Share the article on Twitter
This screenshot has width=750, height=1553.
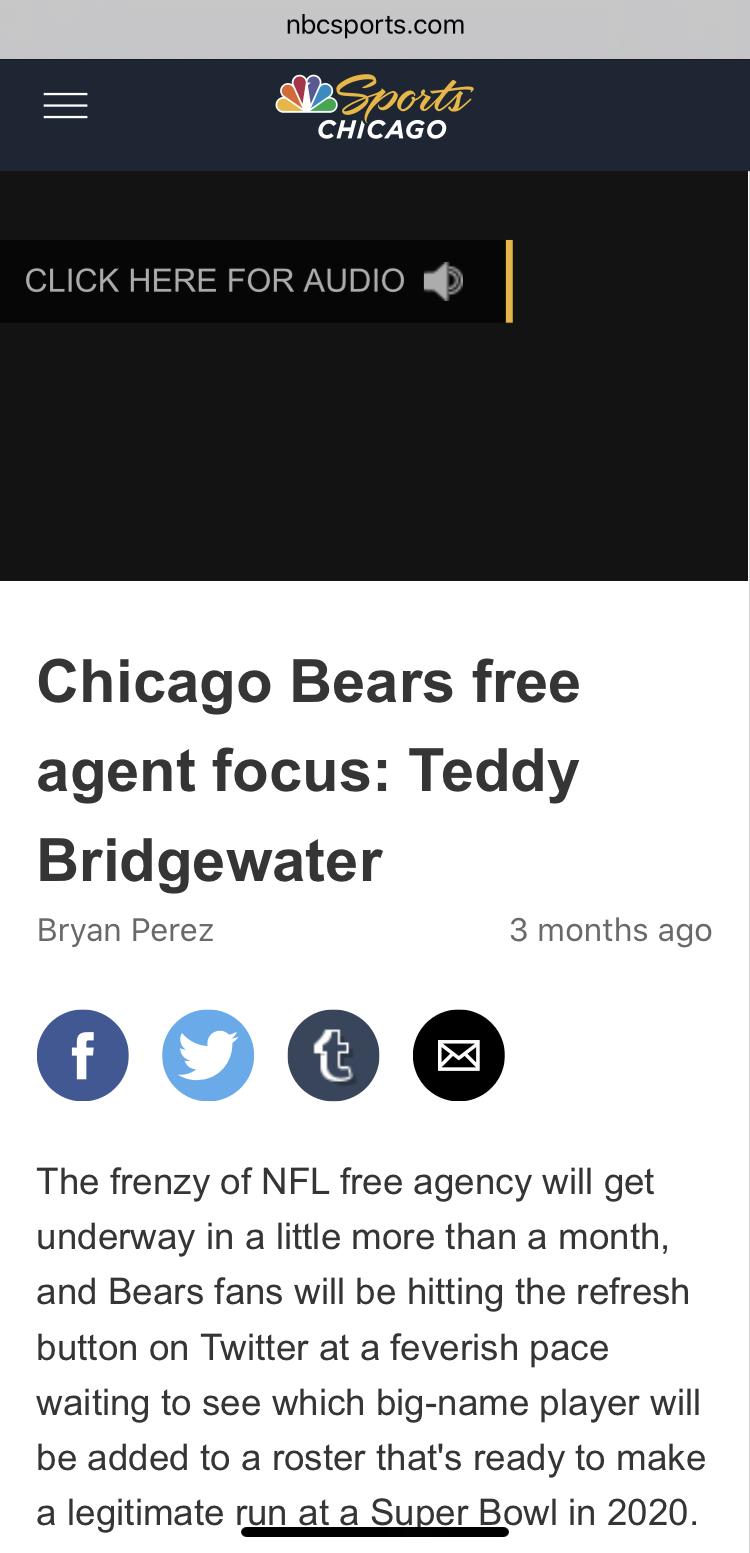pos(208,1056)
